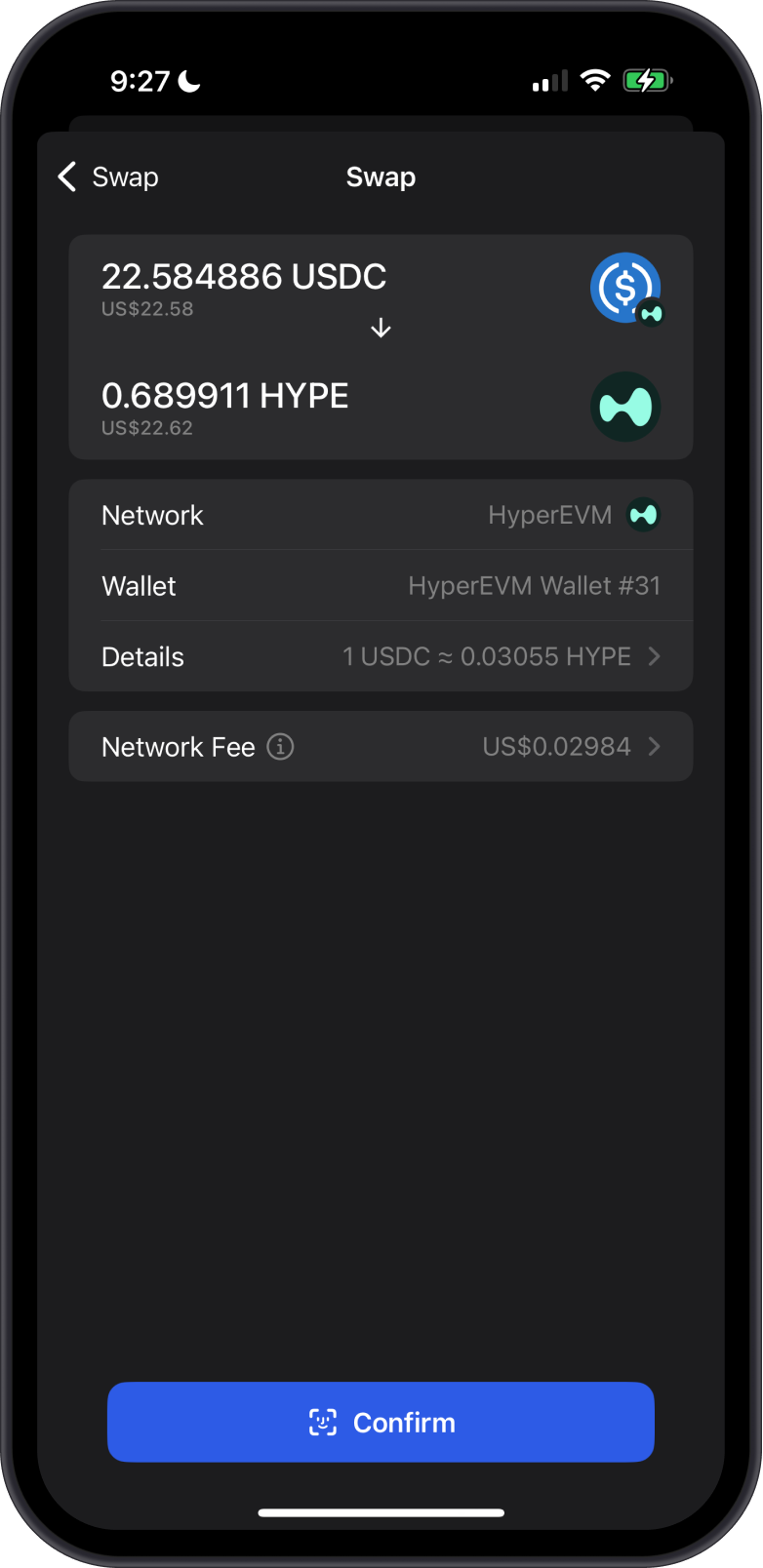Open the Network Fee breakdown chevron
The width and height of the screenshot is (763, 1568).
(x=654, y=747)
